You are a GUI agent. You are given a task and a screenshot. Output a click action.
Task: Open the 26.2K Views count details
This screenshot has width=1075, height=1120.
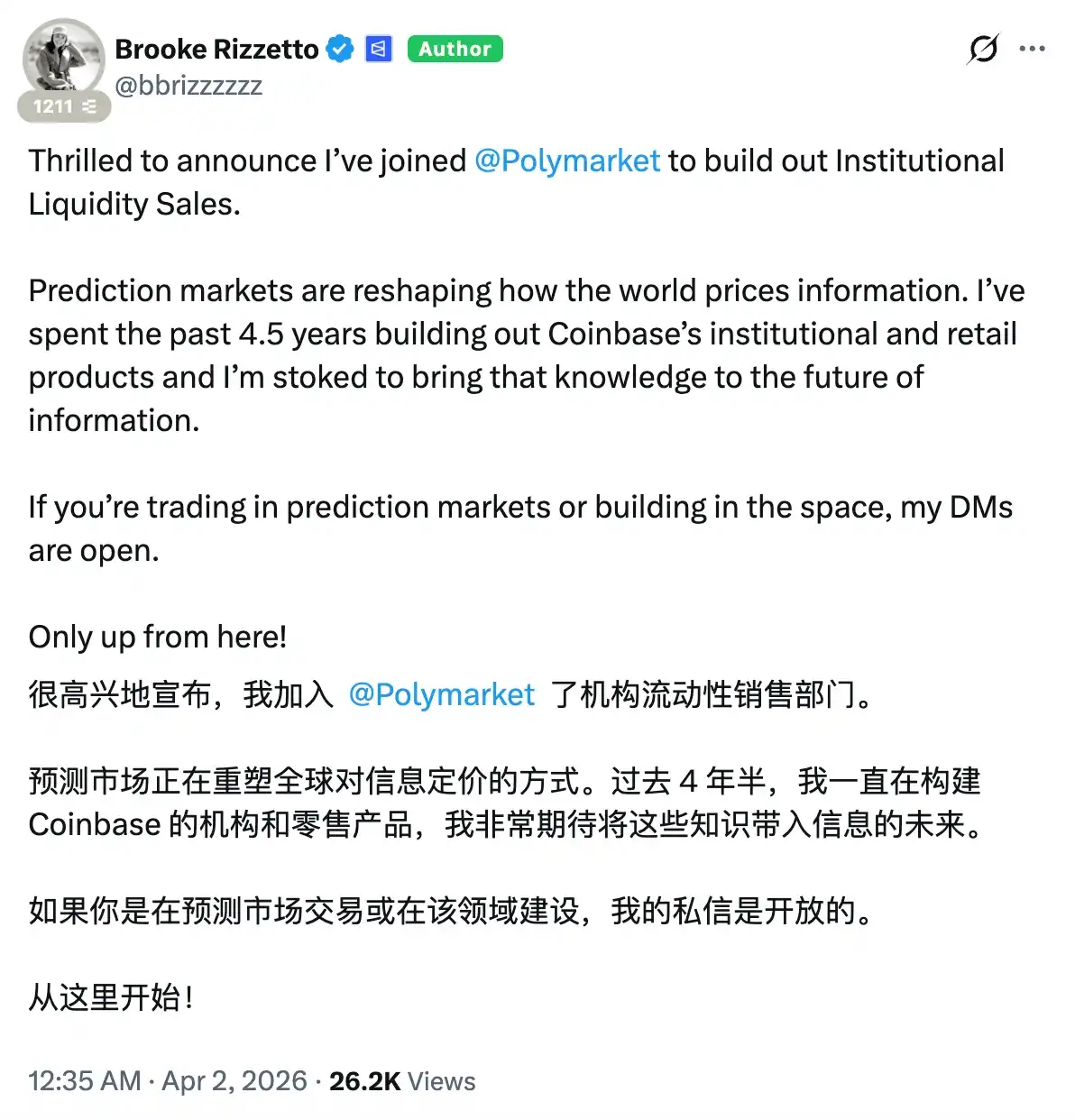pos(401,1080)
